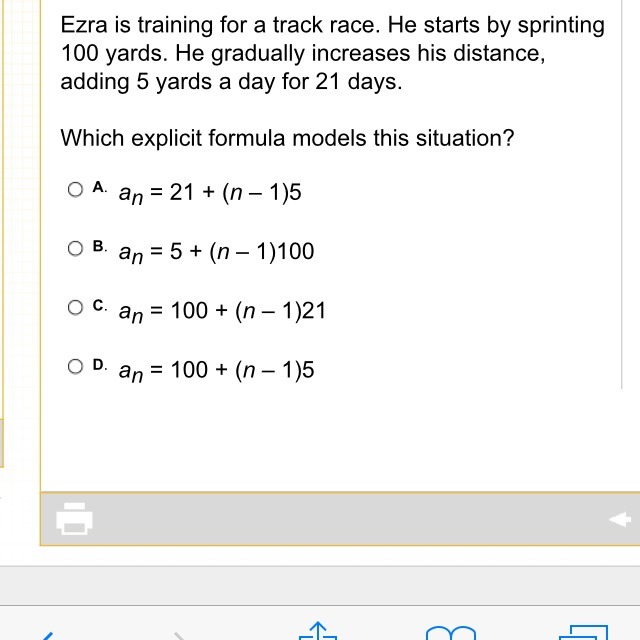The width and height of the screenshot is (640, 640).
Task: Open the browser share sheet
Action: pos(317,631)
